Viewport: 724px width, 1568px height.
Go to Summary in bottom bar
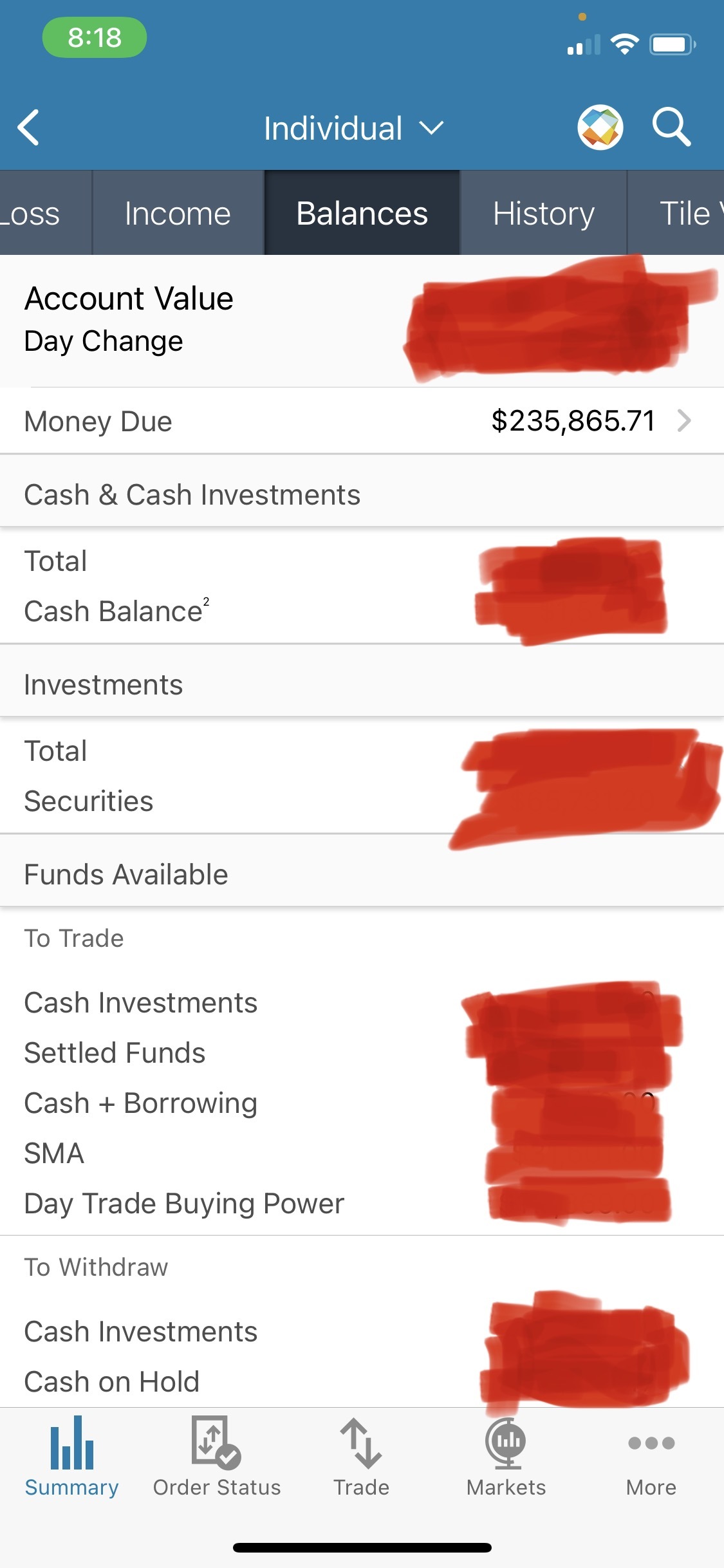point(72,1457)
